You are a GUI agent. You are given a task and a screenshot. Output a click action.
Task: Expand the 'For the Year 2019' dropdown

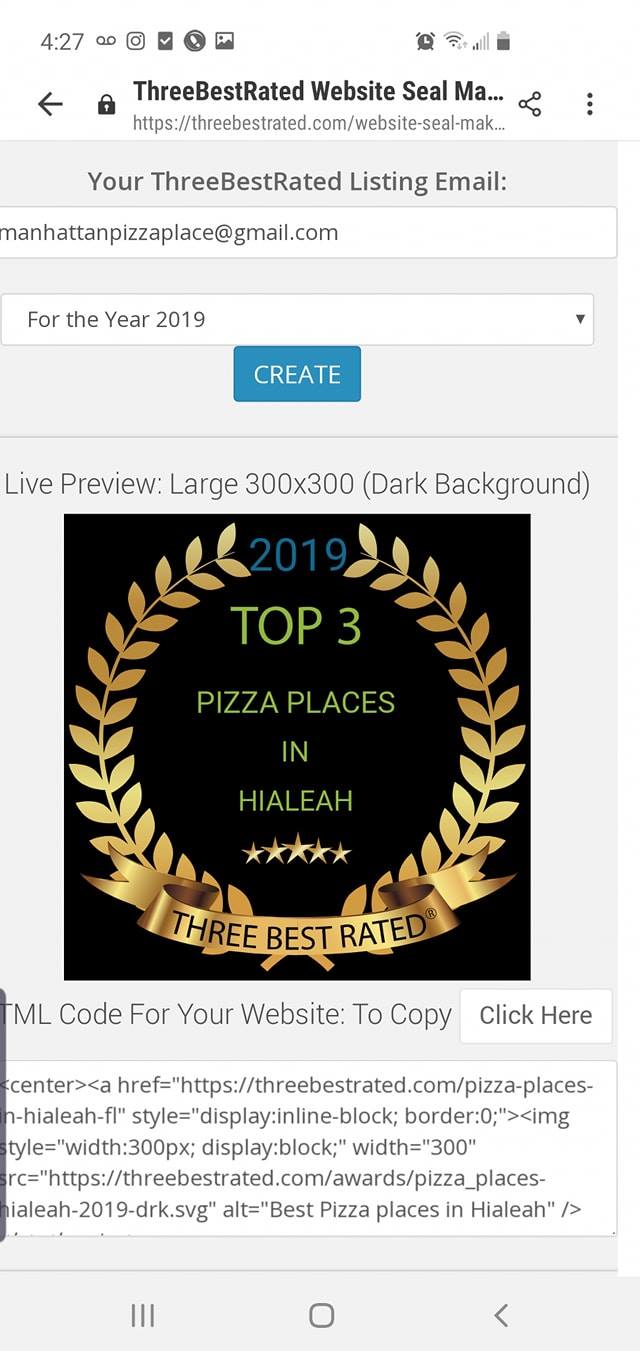[x=297, y=320]
